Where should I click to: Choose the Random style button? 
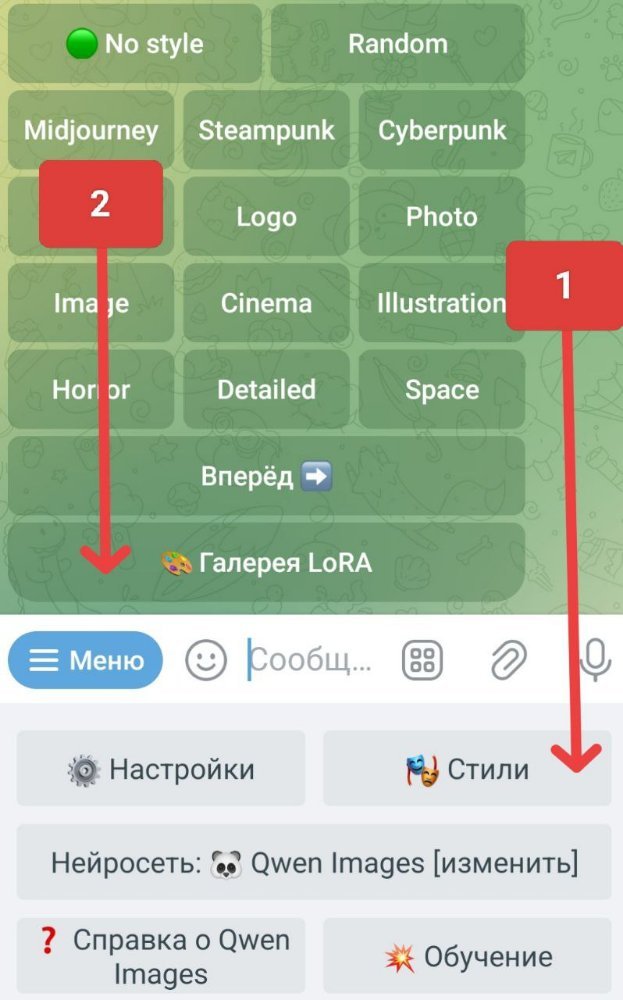(397, 44)
